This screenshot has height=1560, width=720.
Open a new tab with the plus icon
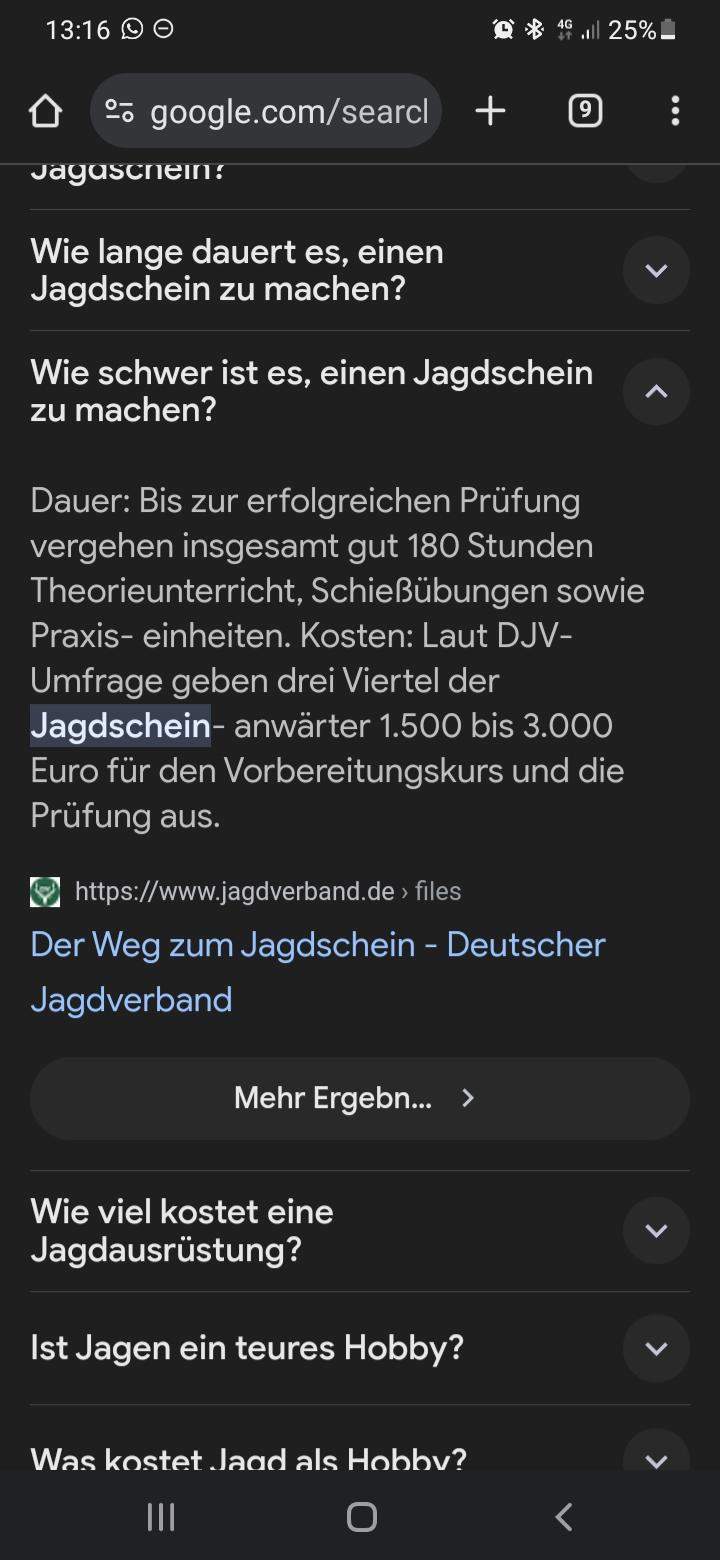point(490,111)
